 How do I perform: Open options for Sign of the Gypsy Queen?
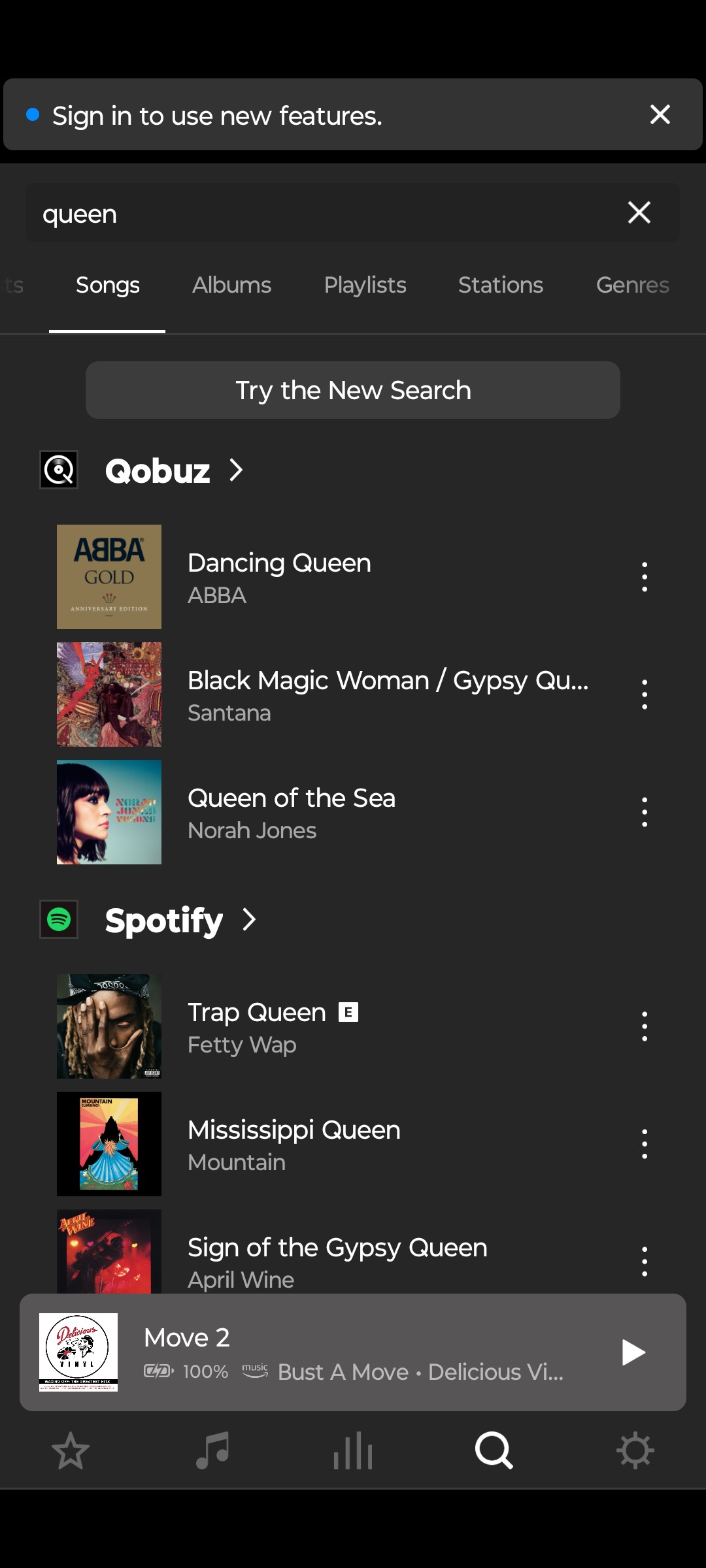click(644, 1260)
